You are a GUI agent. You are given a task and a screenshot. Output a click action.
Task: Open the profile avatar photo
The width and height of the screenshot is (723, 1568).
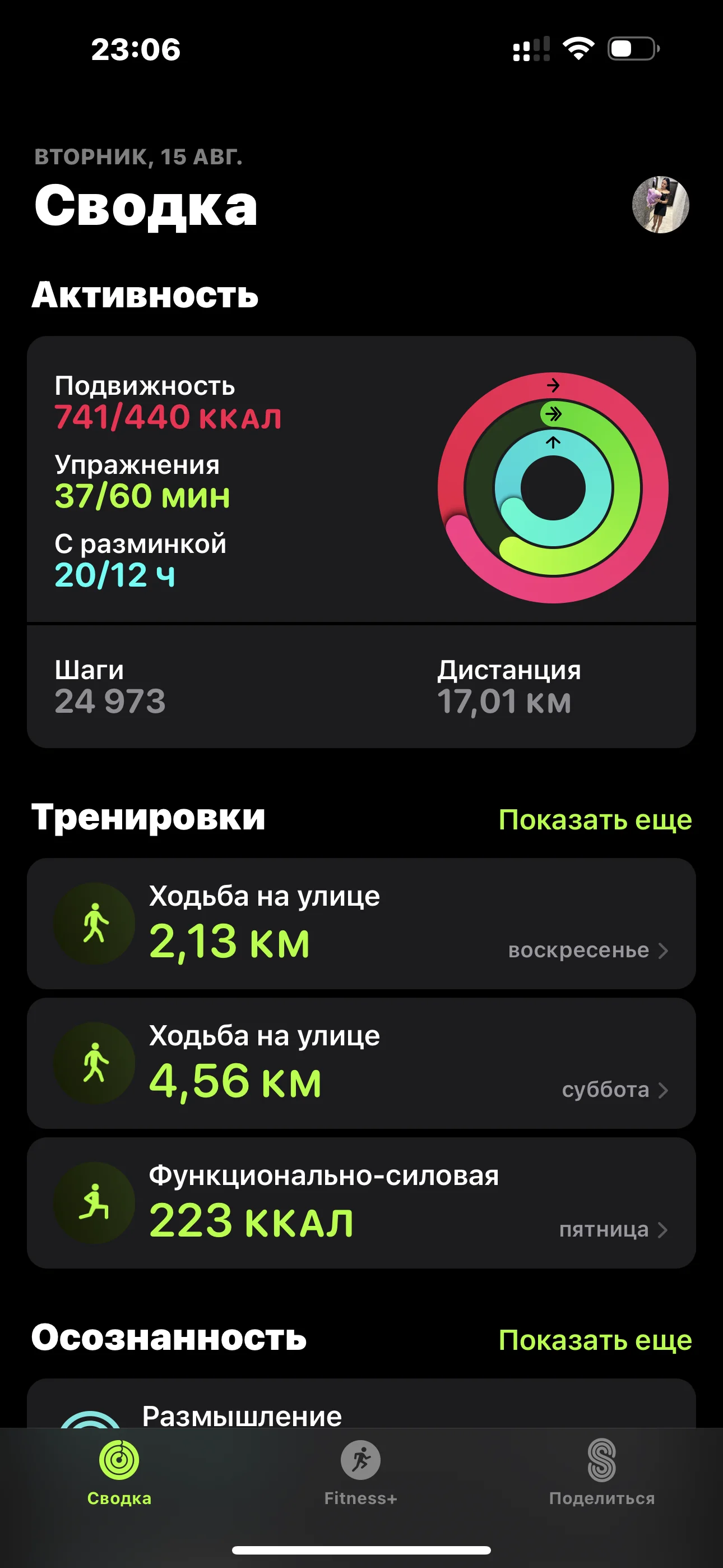660,205
